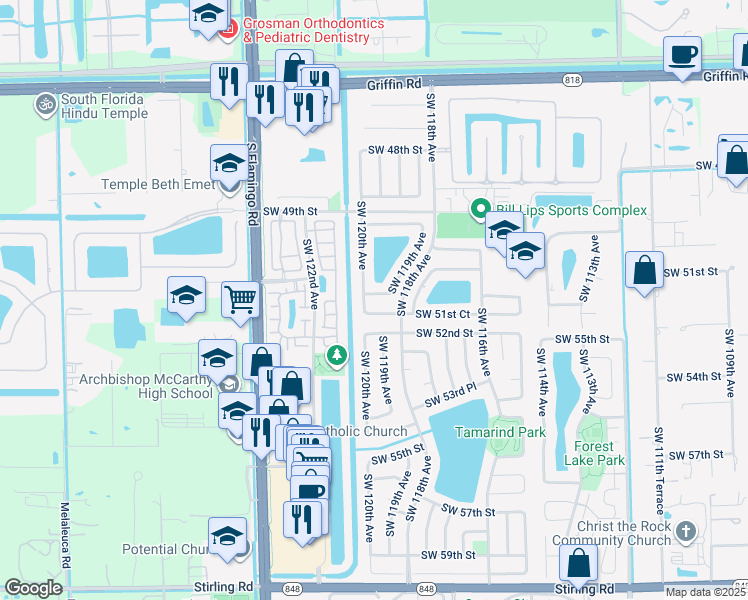Tap the shopping bag marker on Stirling Rd
The image size is (748, 600).
578,564
